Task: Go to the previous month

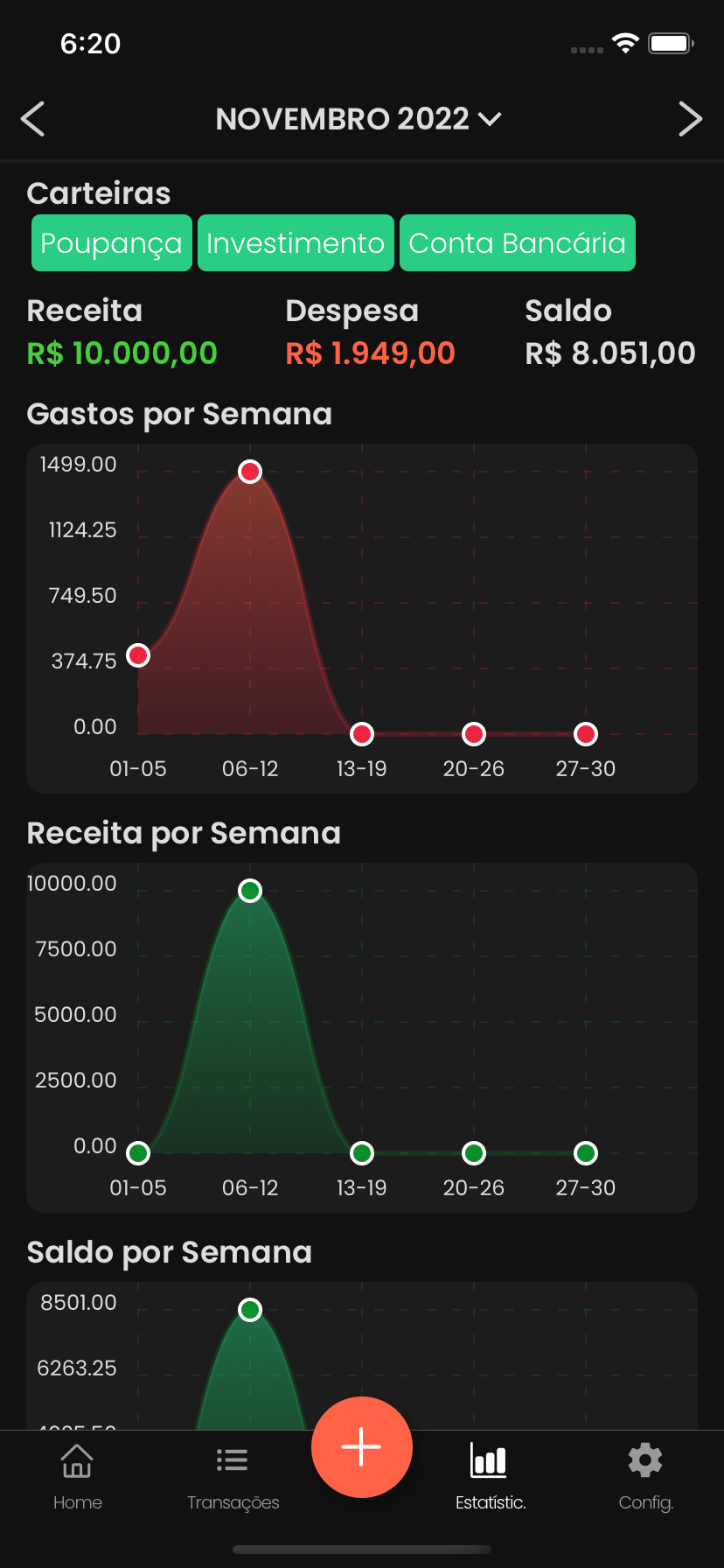Action: point(33,119)
